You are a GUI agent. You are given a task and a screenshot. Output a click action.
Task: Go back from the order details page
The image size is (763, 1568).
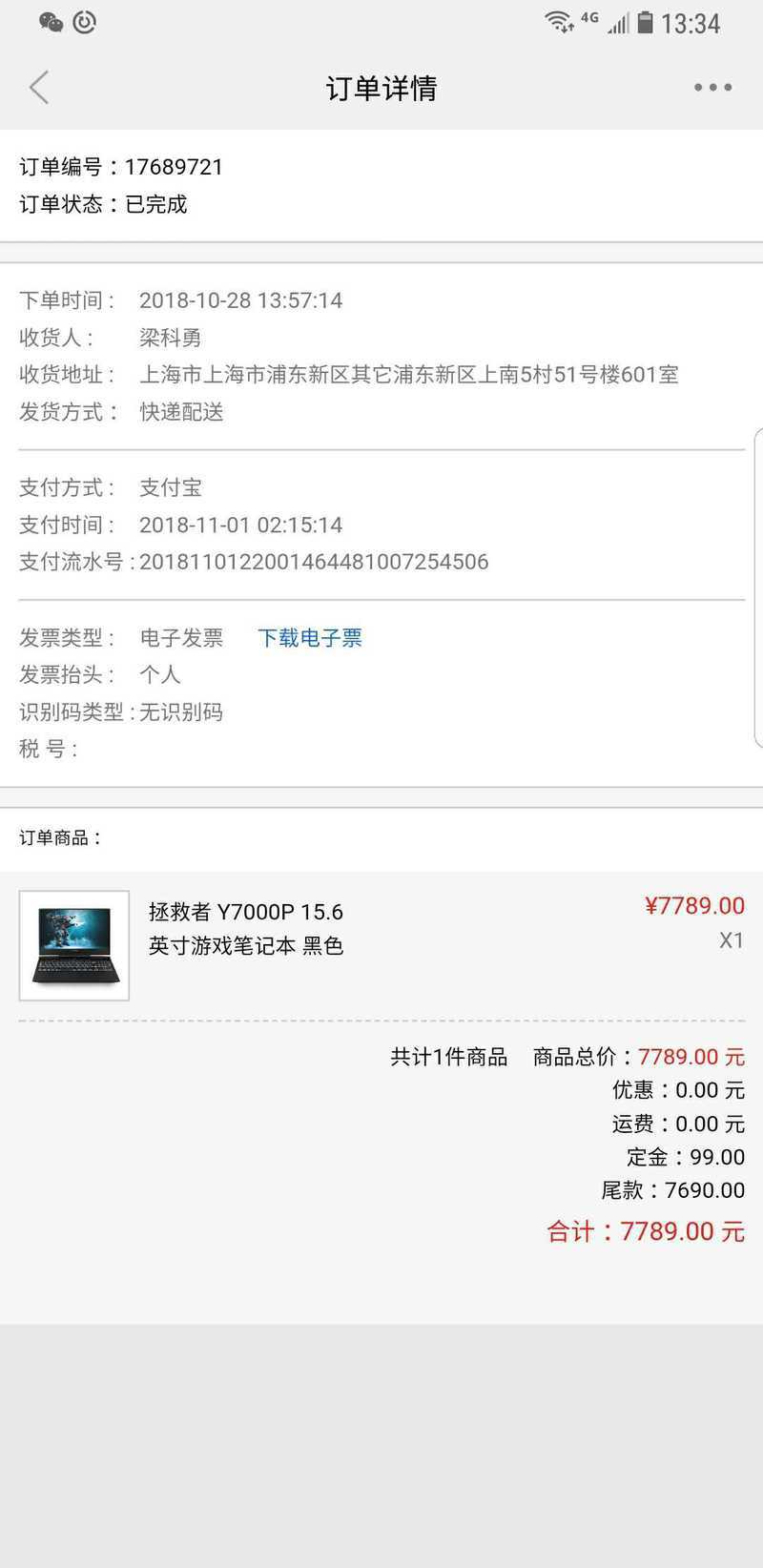point(38,88)
